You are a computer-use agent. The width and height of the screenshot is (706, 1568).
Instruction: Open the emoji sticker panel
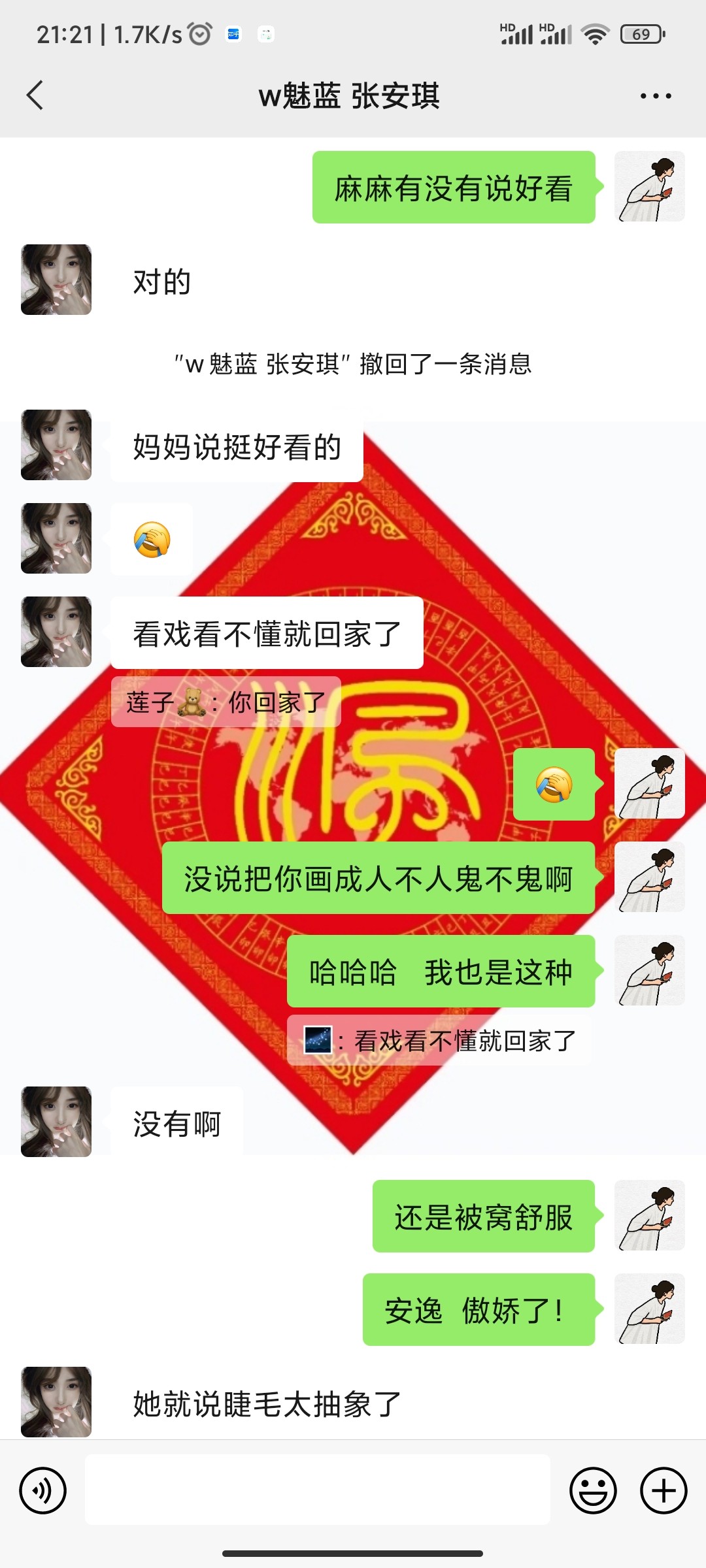click(594, 1490)
